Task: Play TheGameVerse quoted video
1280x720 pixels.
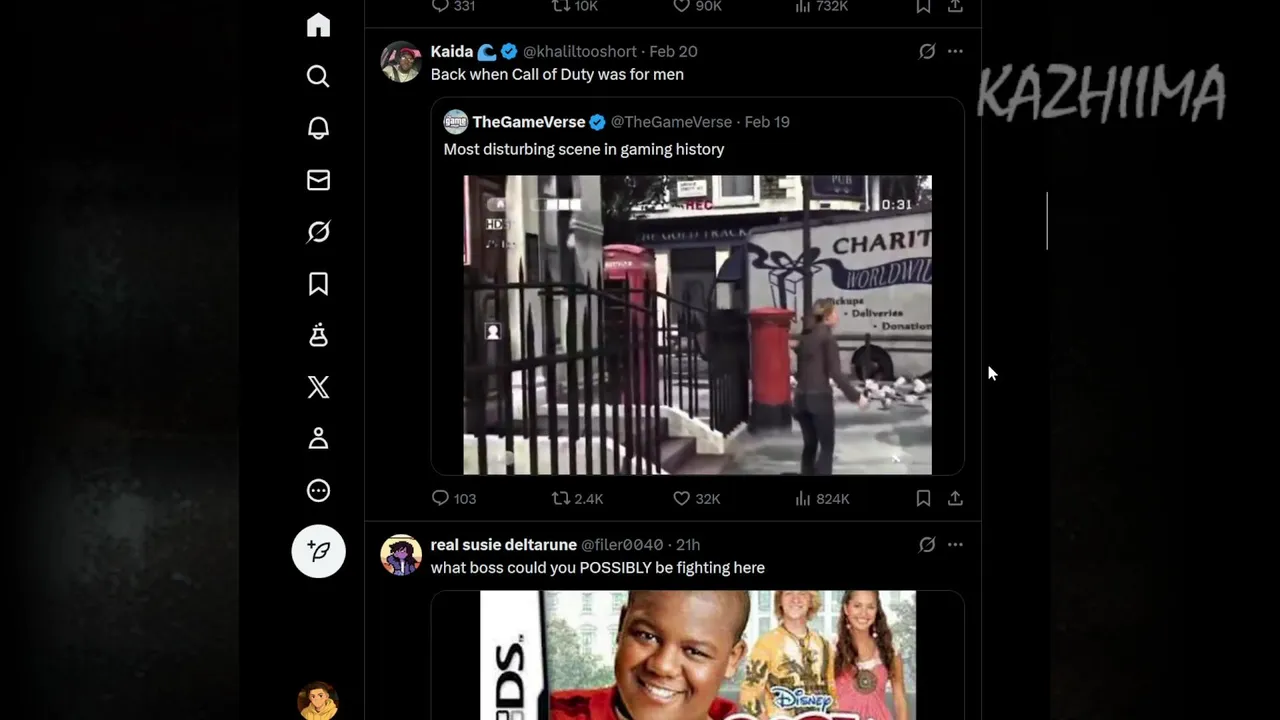Action: [697, 325]
